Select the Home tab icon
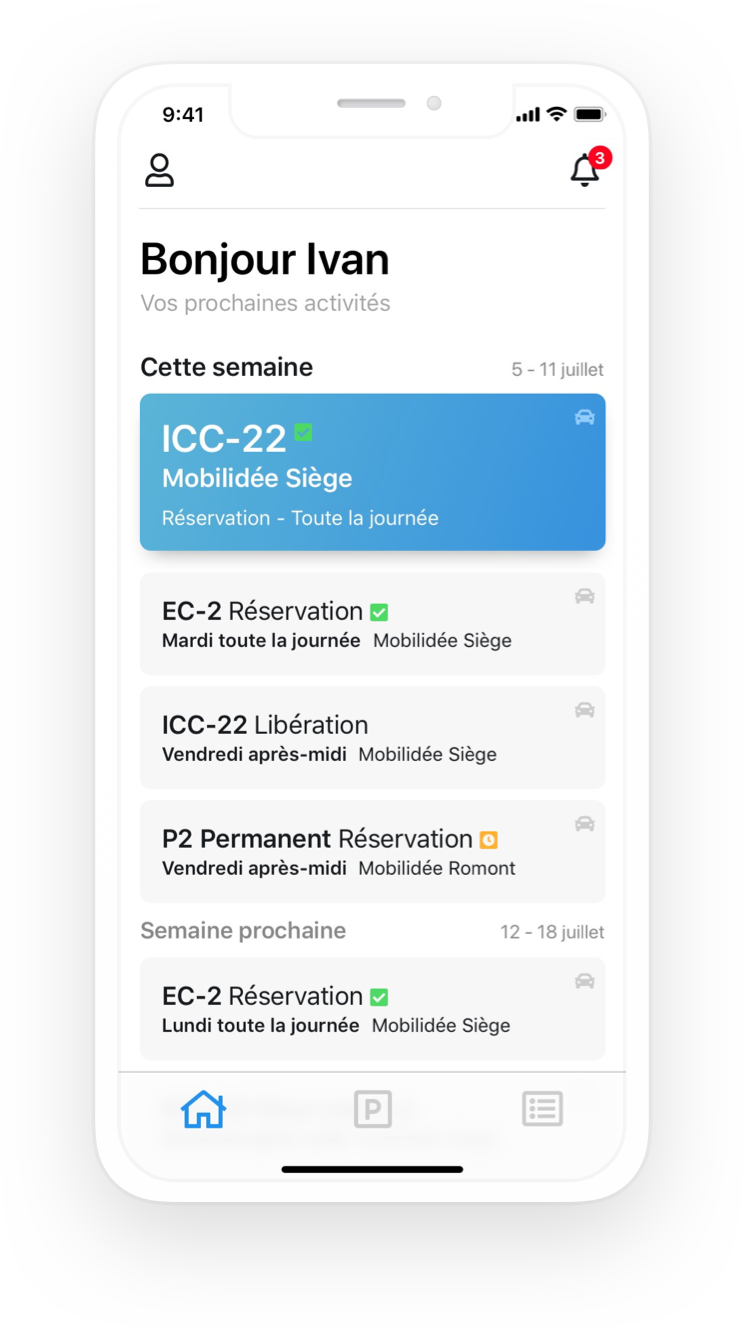The image size is (744, 1330). click(x=203, y=1108)
